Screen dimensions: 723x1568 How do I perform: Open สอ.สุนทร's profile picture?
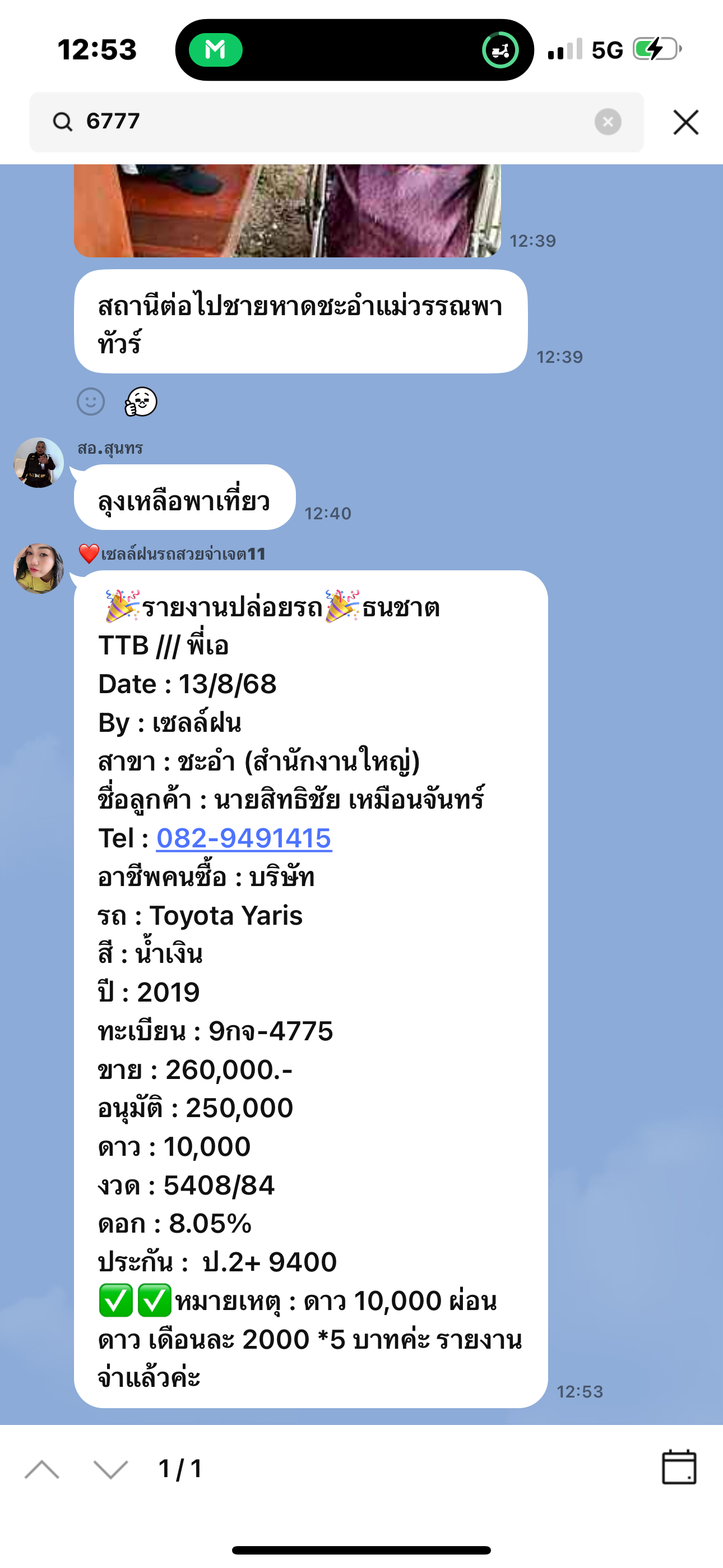pyautogui.click(x=39, y=463)
